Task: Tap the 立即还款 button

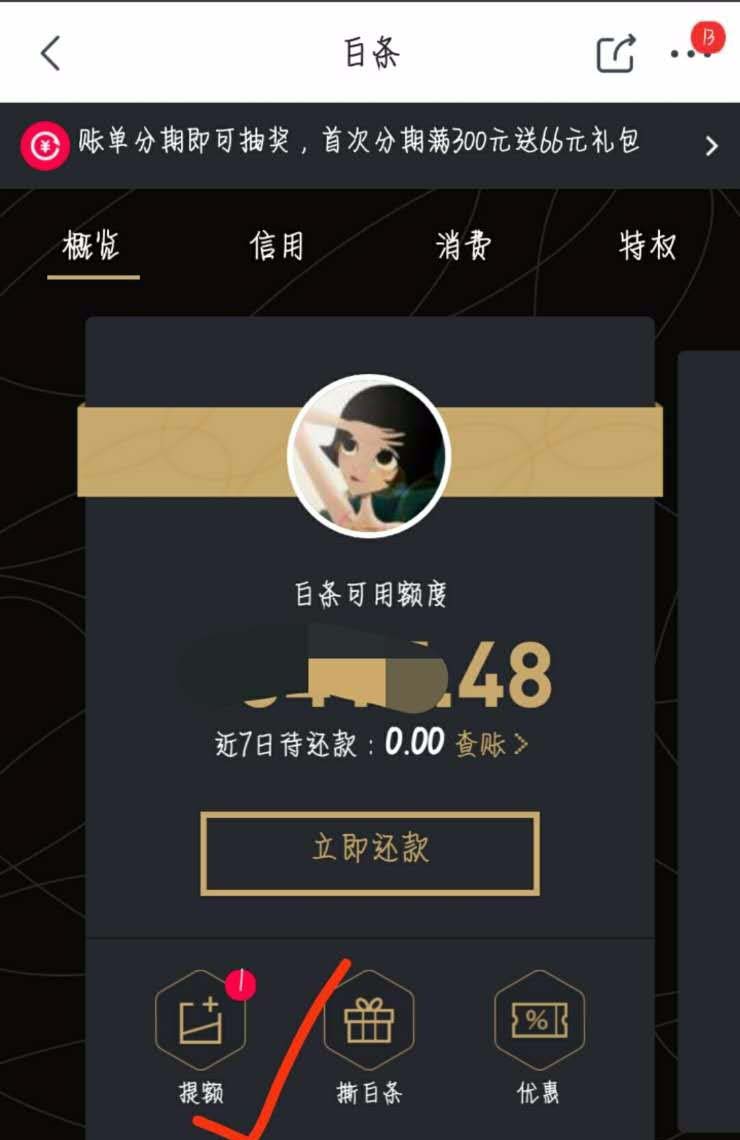Action: coord(370,852)
